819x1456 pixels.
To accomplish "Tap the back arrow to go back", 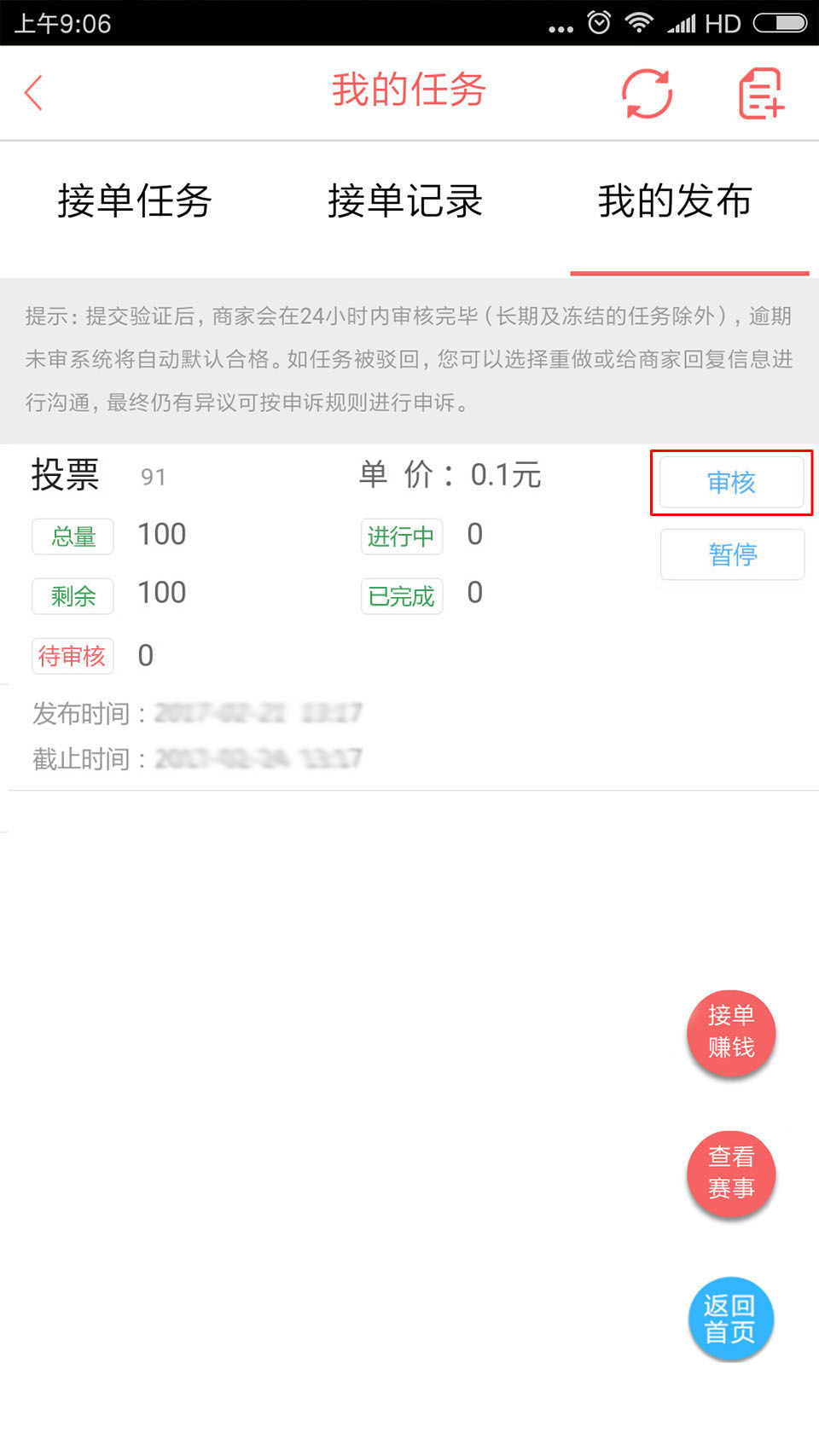I will 34,92.
